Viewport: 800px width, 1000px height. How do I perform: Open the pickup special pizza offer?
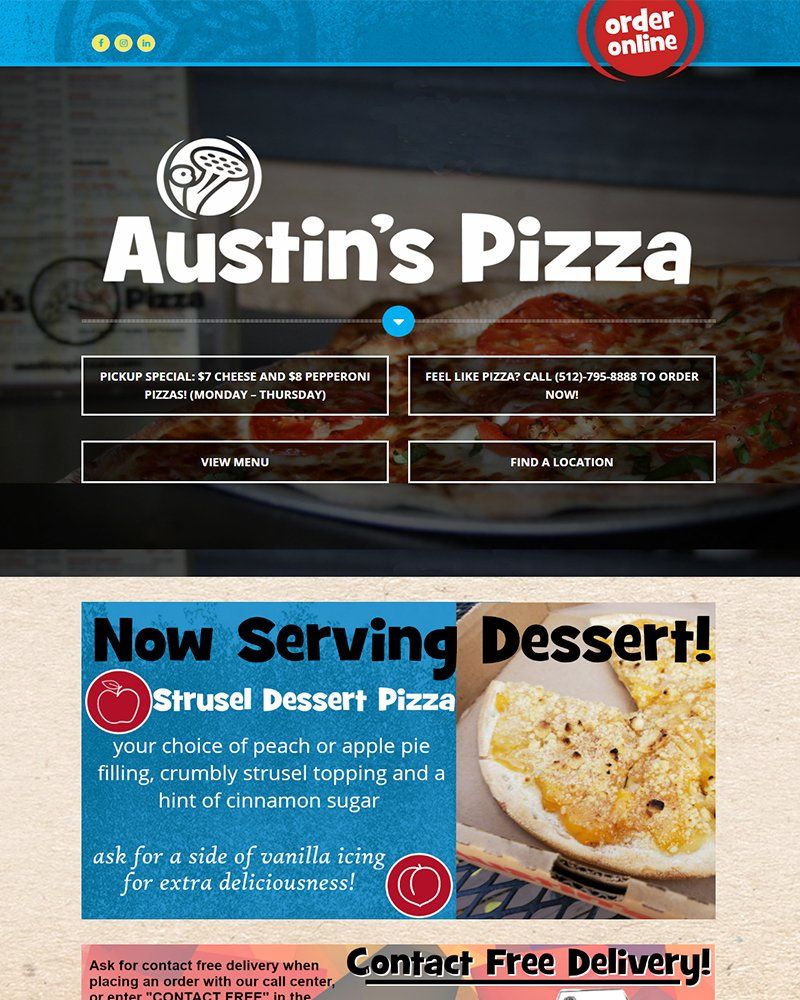[x=235, y=385]
